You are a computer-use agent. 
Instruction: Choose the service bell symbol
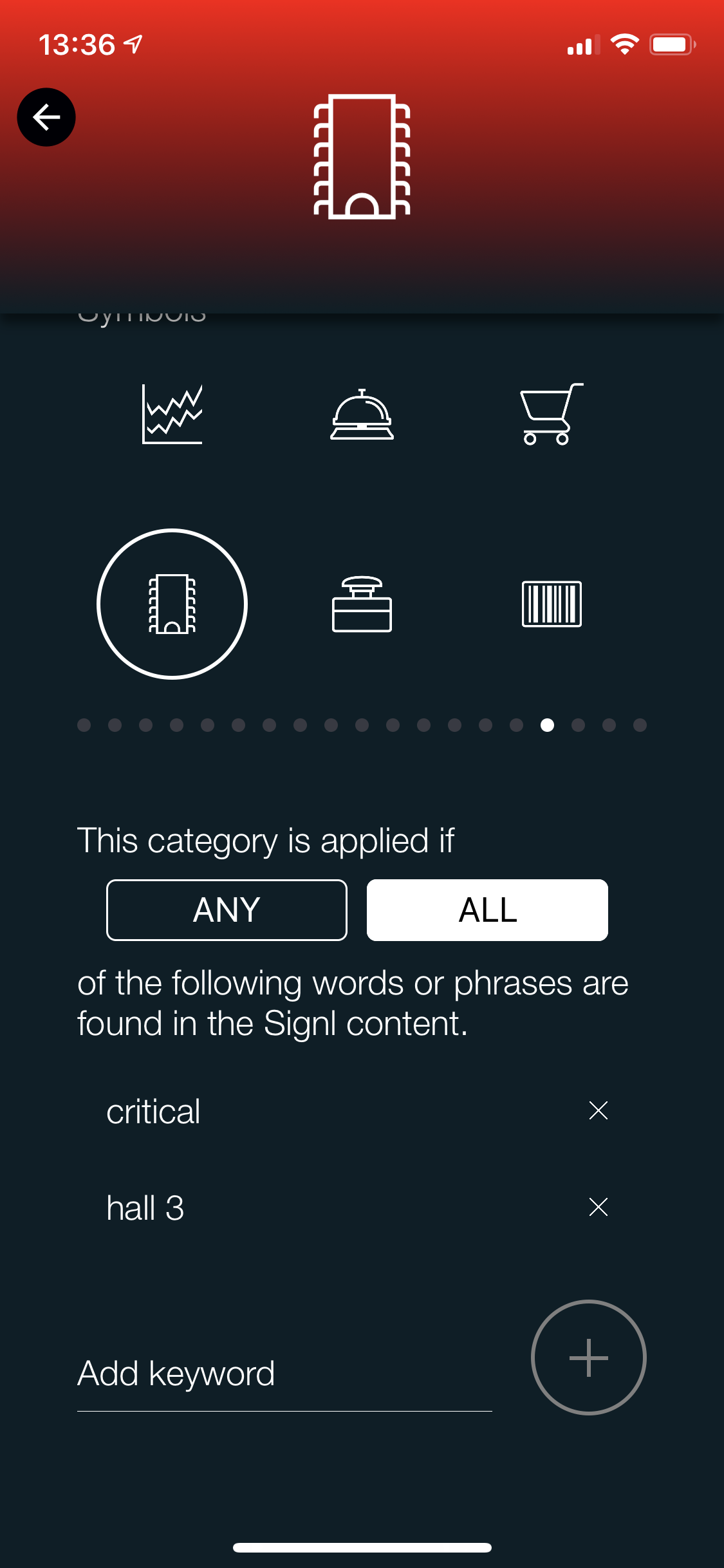(x=362, y=415)
